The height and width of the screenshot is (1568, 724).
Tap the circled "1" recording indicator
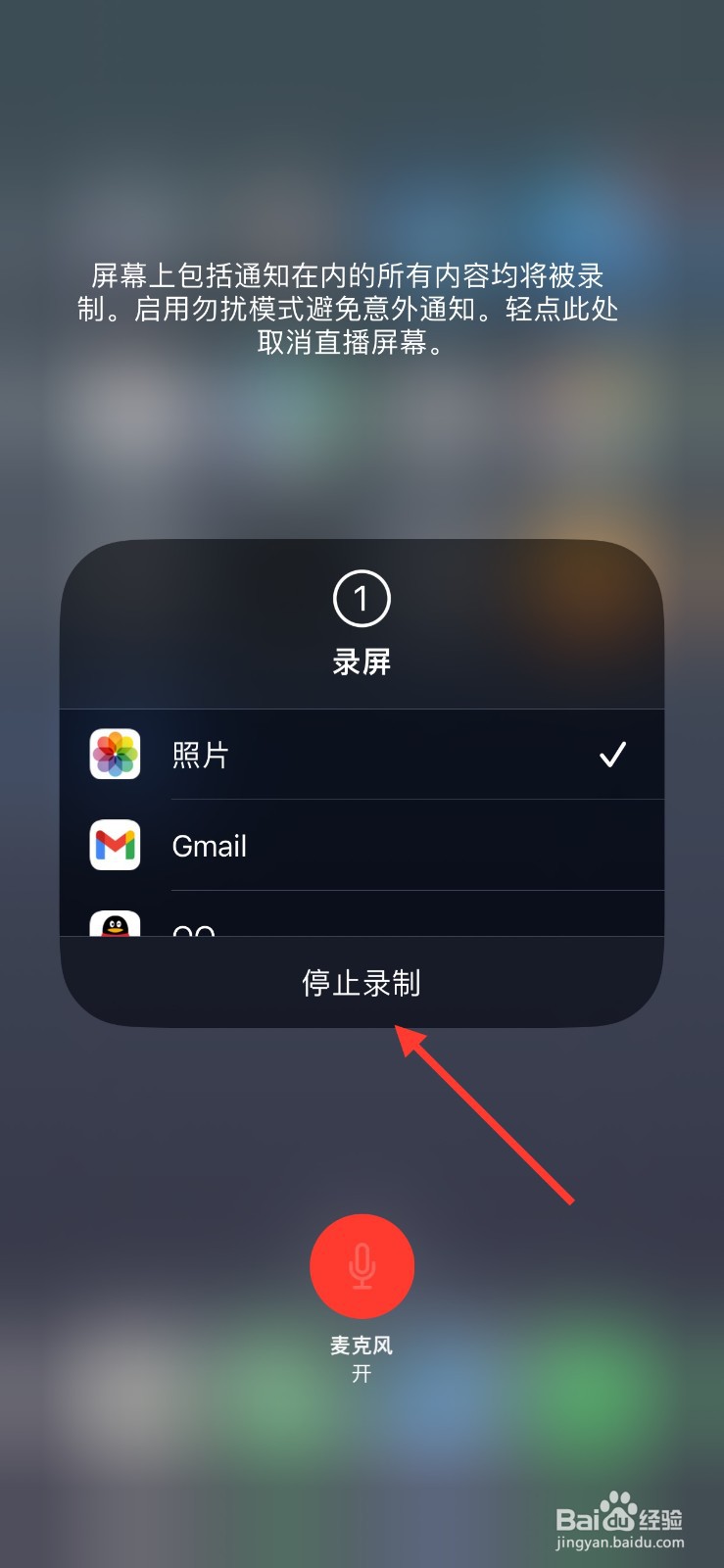(362, 599)
